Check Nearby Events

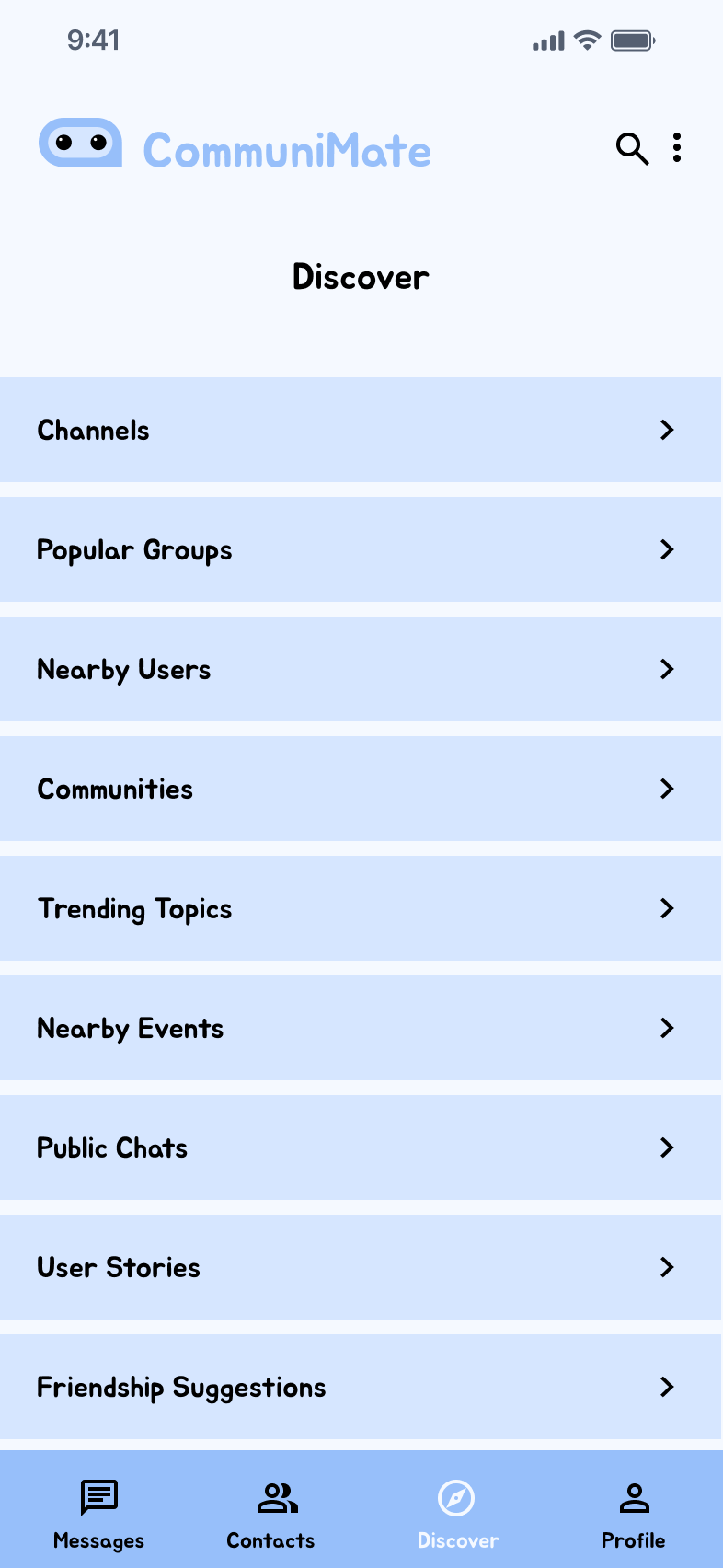(361, 1028)
